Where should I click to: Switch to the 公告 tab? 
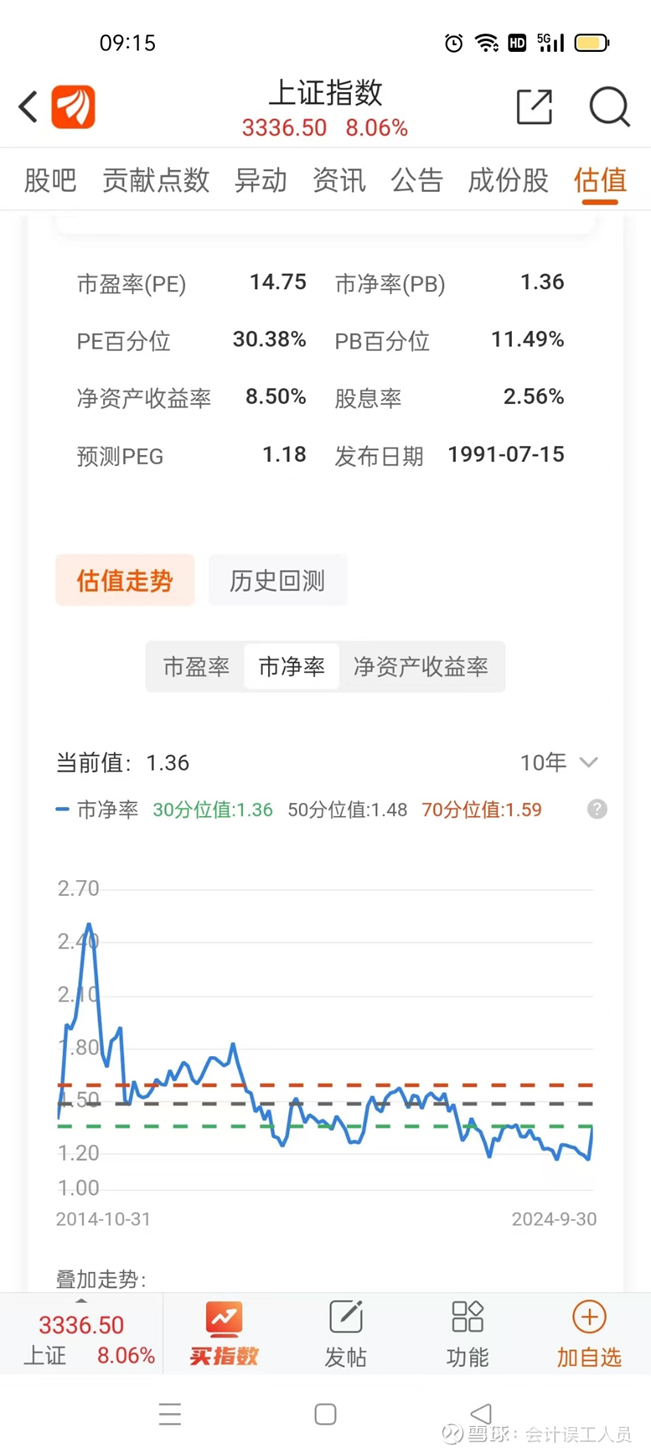pos(417,180)
